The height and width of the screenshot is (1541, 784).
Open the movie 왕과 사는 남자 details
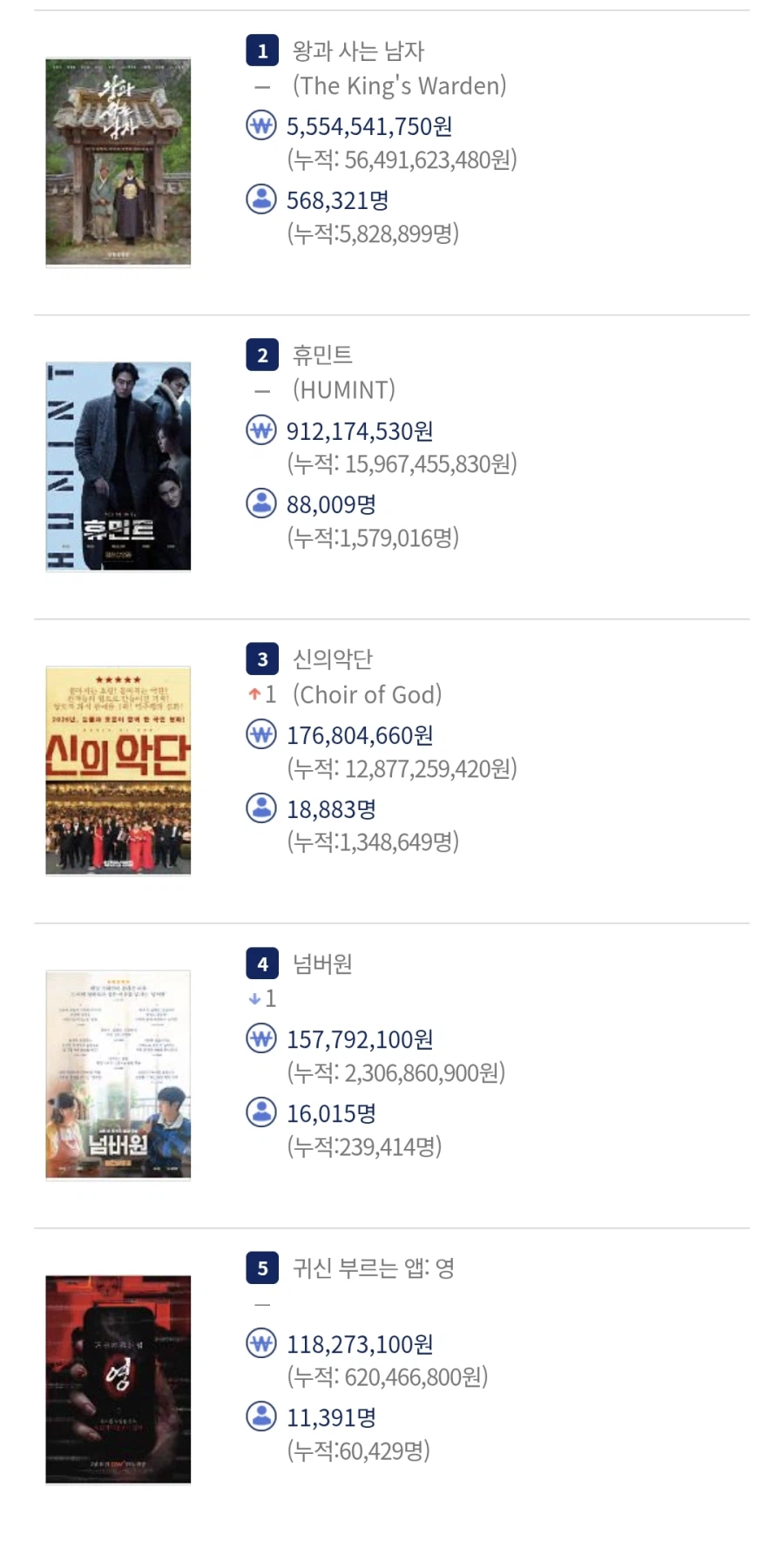[x=358, y=51]
